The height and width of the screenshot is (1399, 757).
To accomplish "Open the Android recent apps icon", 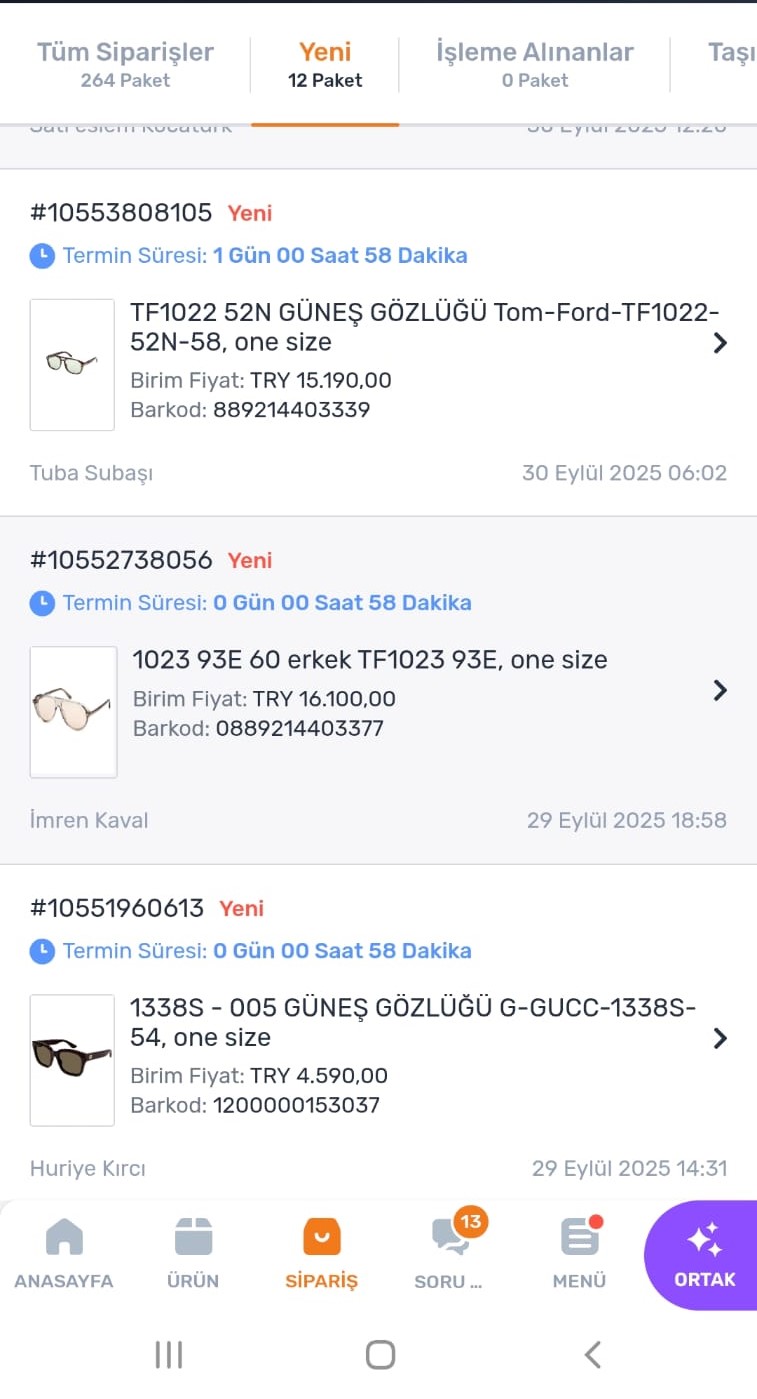I will point(168,1355).
